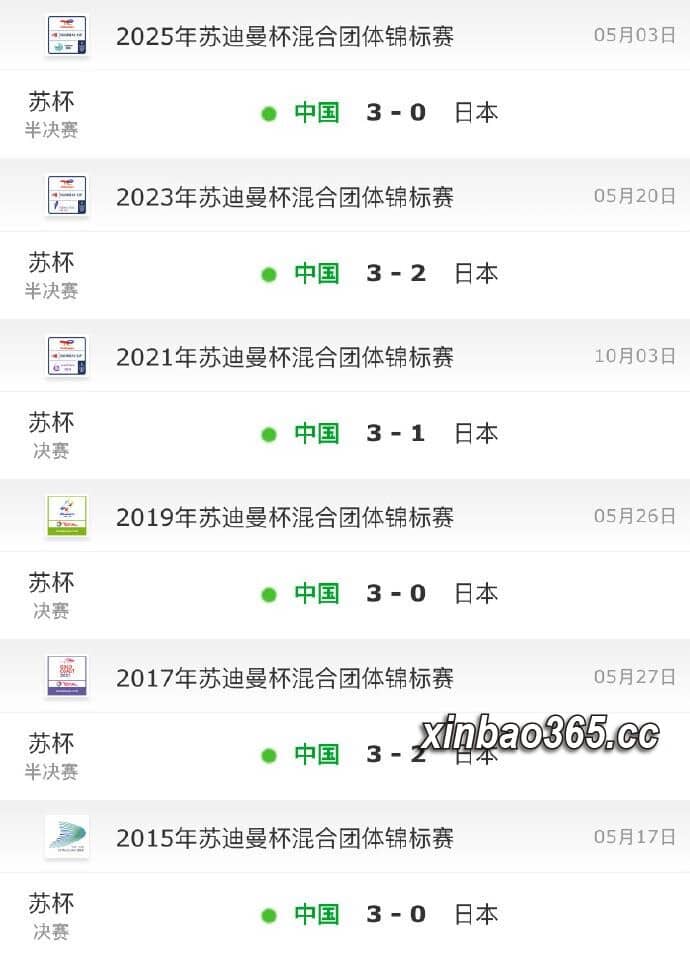Viewport: 690px width, 957px height.
Task: Open the 2025年苏迪曼杯混合团体锦标赛 tournament header
Action: coord(284,36)
